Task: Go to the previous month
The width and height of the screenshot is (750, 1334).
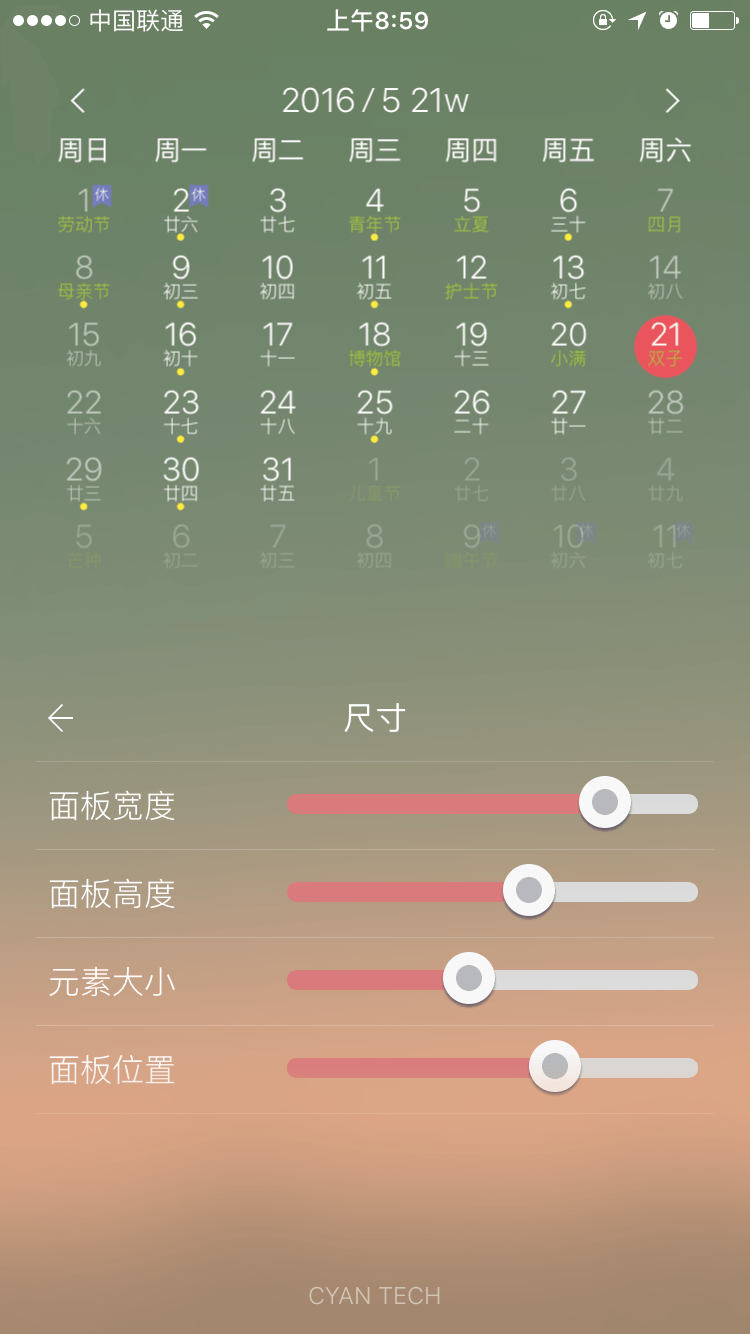Action: coord(78,100)
